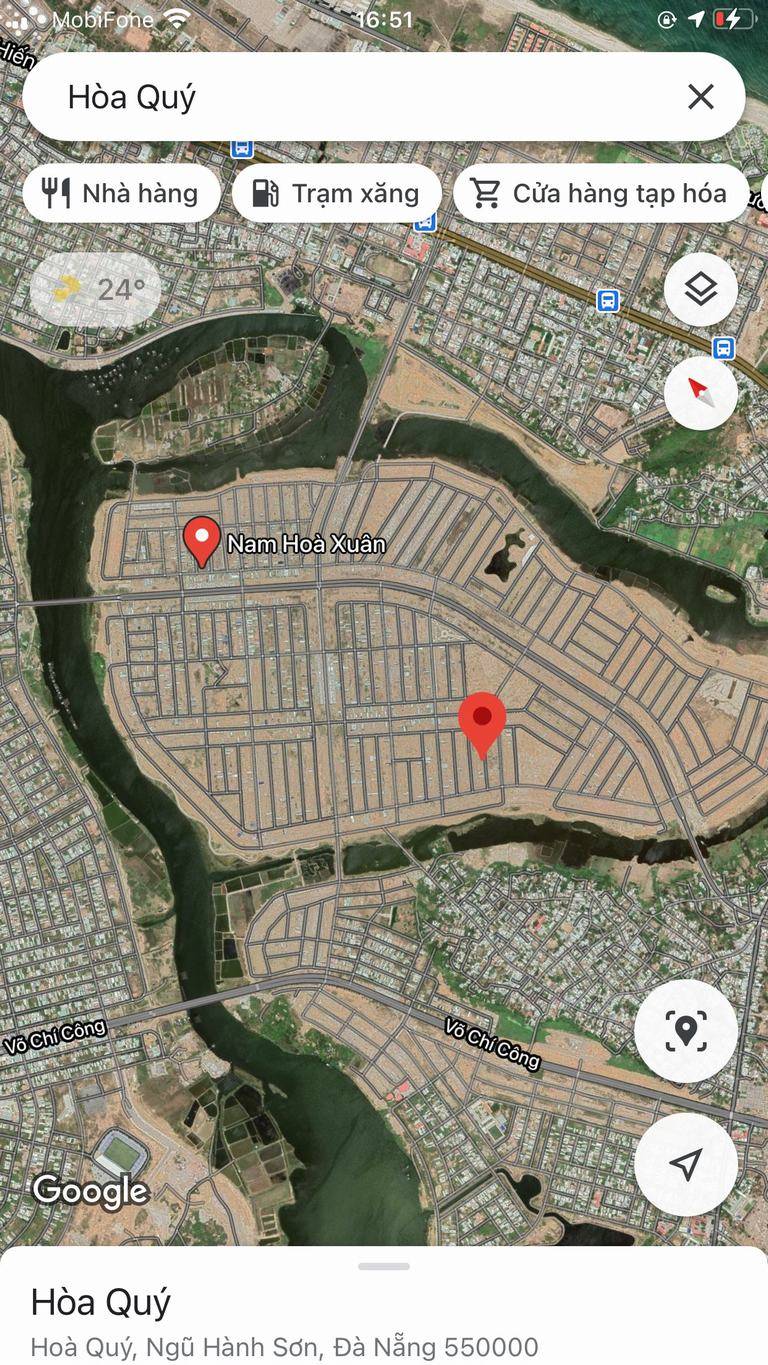Clear the Hòa Quý search
Viewport: 768px width, 1365px height.
[x=701, y=97]
